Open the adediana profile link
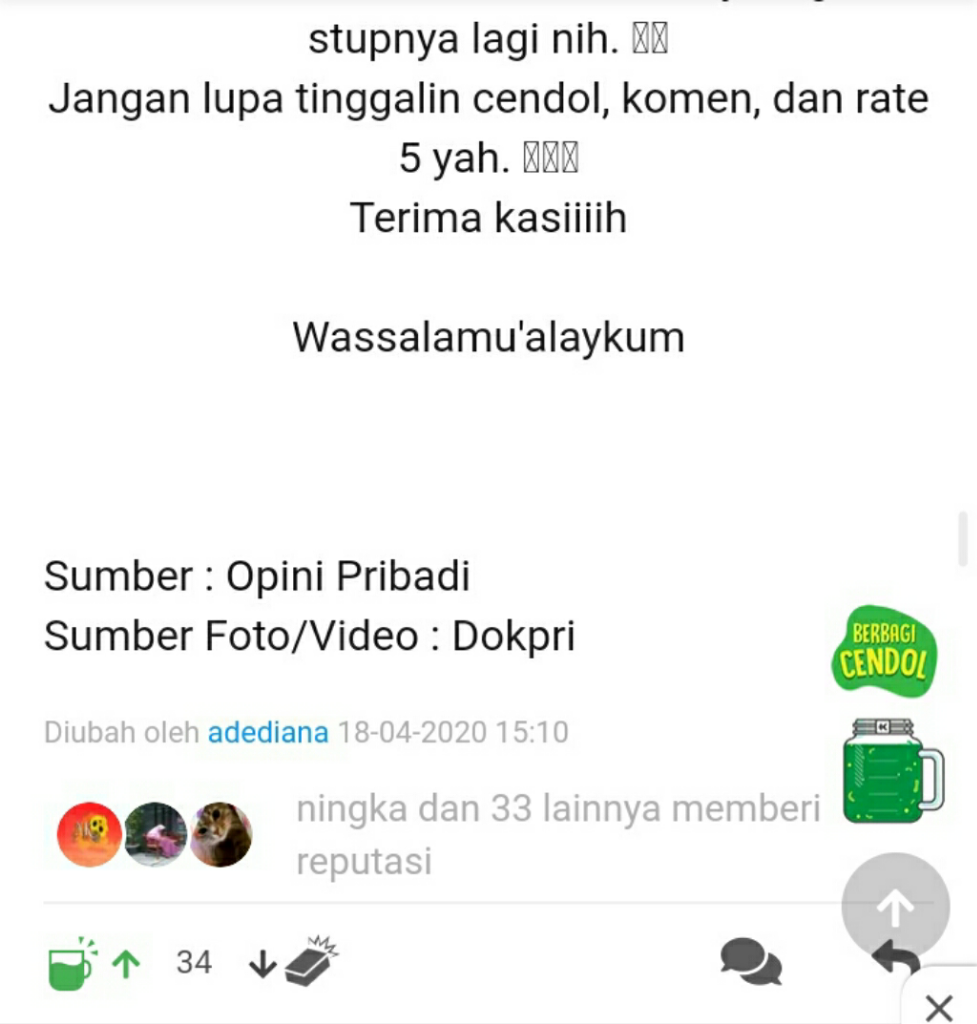Image resolution: width=977 pixels, height=1024 pixels. coord(268,733)
